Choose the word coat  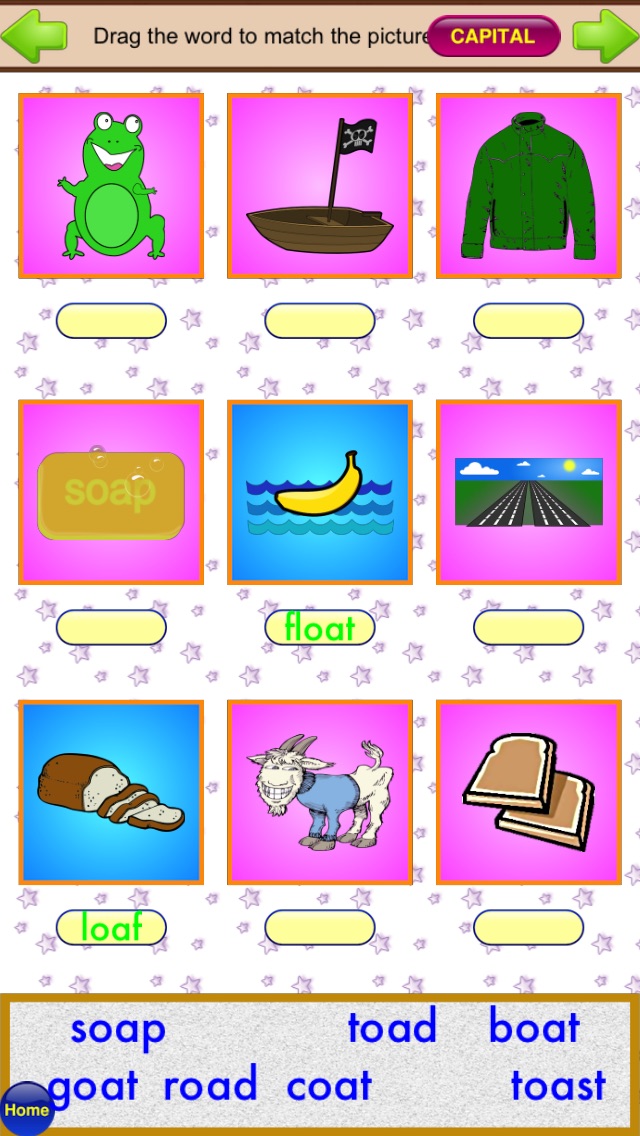pyautogui.click(x=329, y=1086)
